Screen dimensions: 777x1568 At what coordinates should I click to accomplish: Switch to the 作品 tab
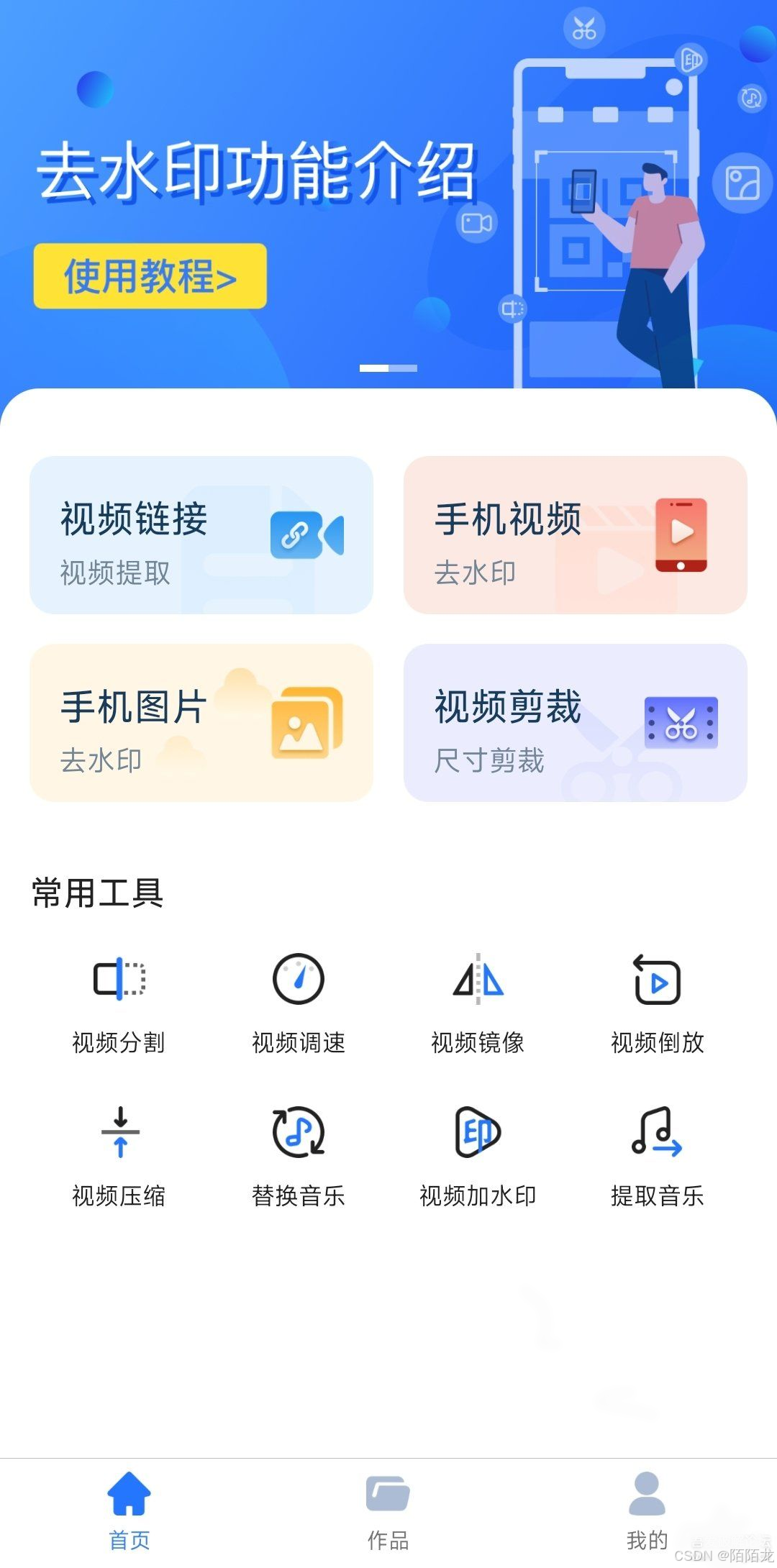[388, 1510]
